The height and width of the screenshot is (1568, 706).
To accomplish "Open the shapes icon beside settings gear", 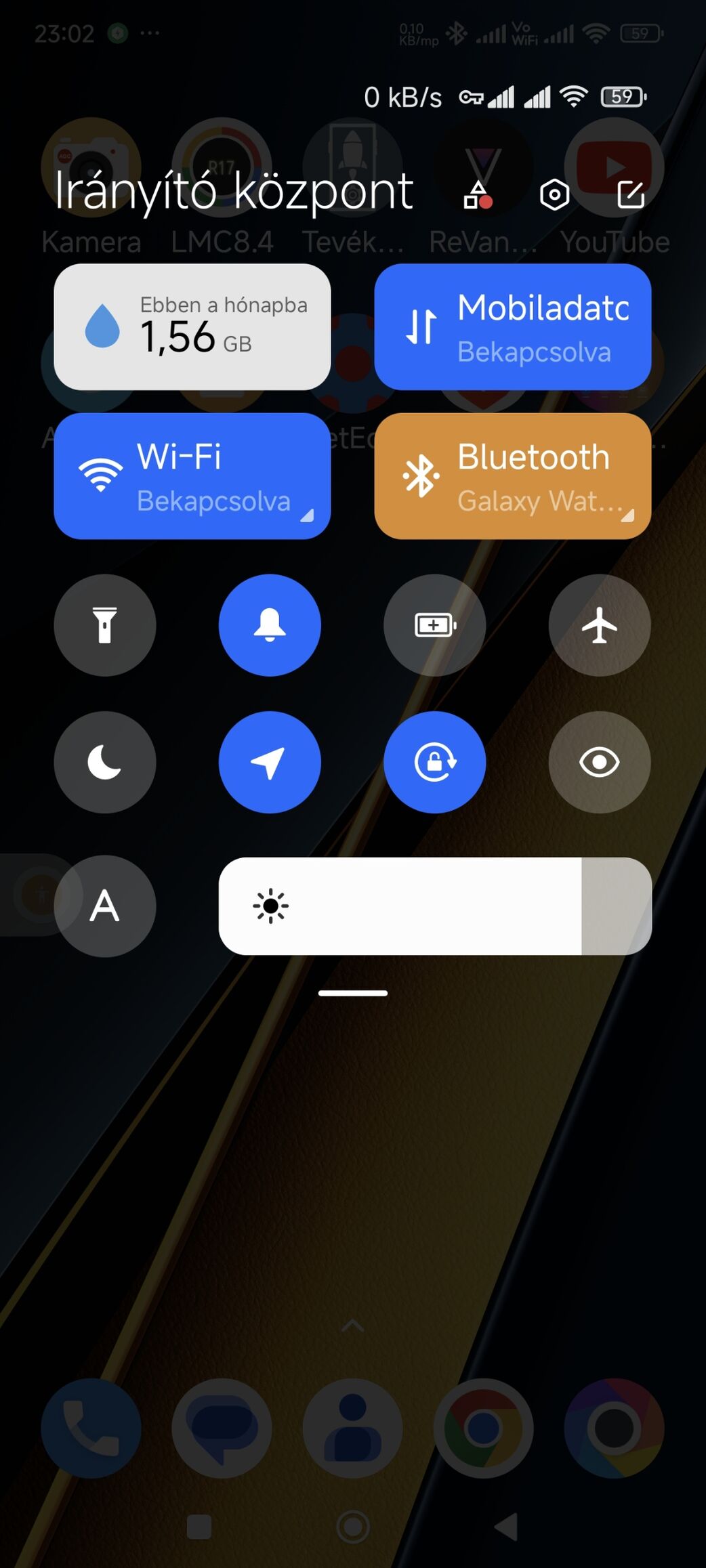I will (478, 195).
